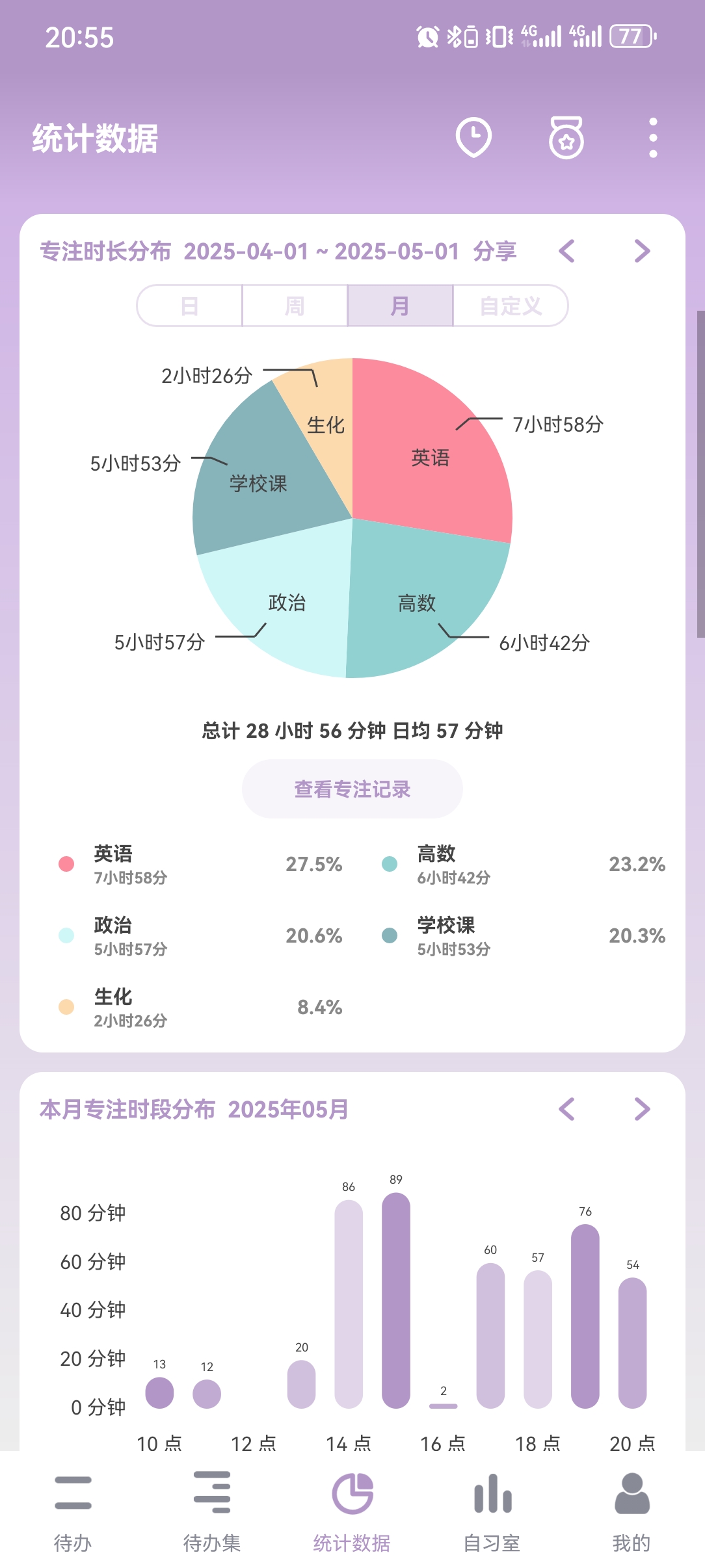Open the medal achievements icon
This screenshot has height=1568, width=705.
coord(566,137)
